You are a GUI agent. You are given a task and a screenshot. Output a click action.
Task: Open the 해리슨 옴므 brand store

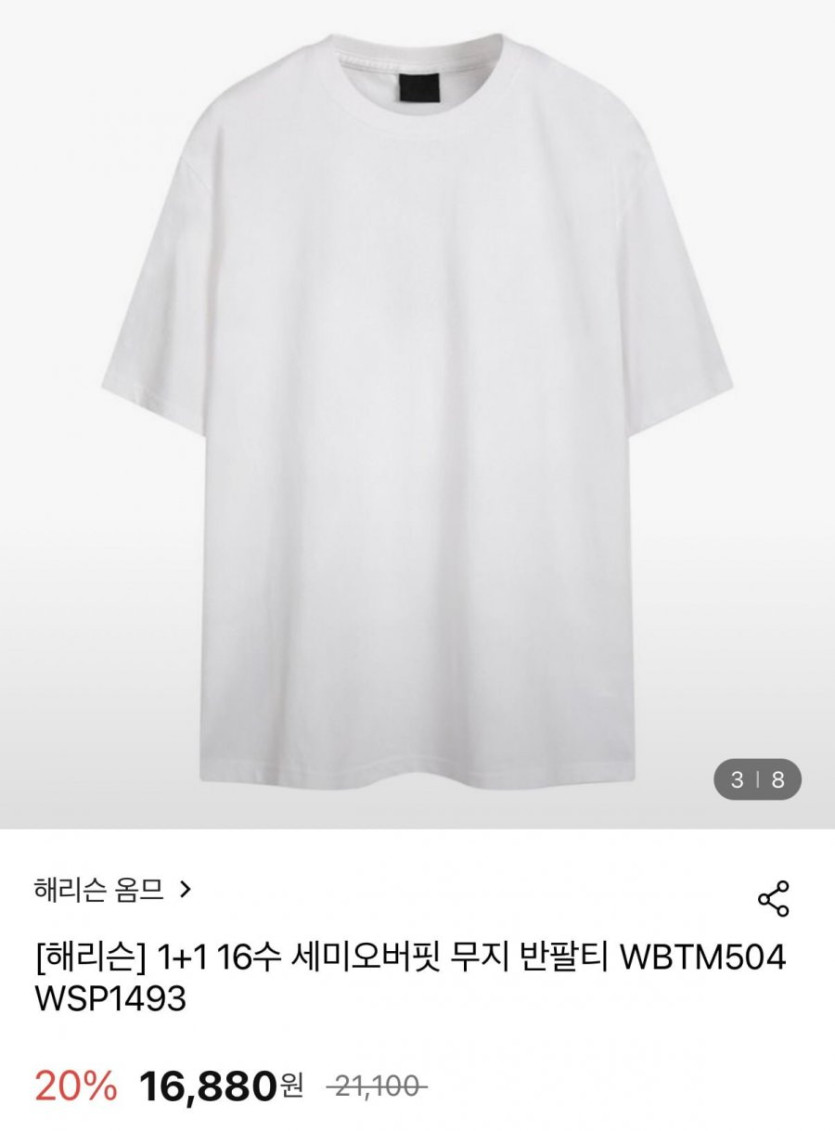pos(111,888)
